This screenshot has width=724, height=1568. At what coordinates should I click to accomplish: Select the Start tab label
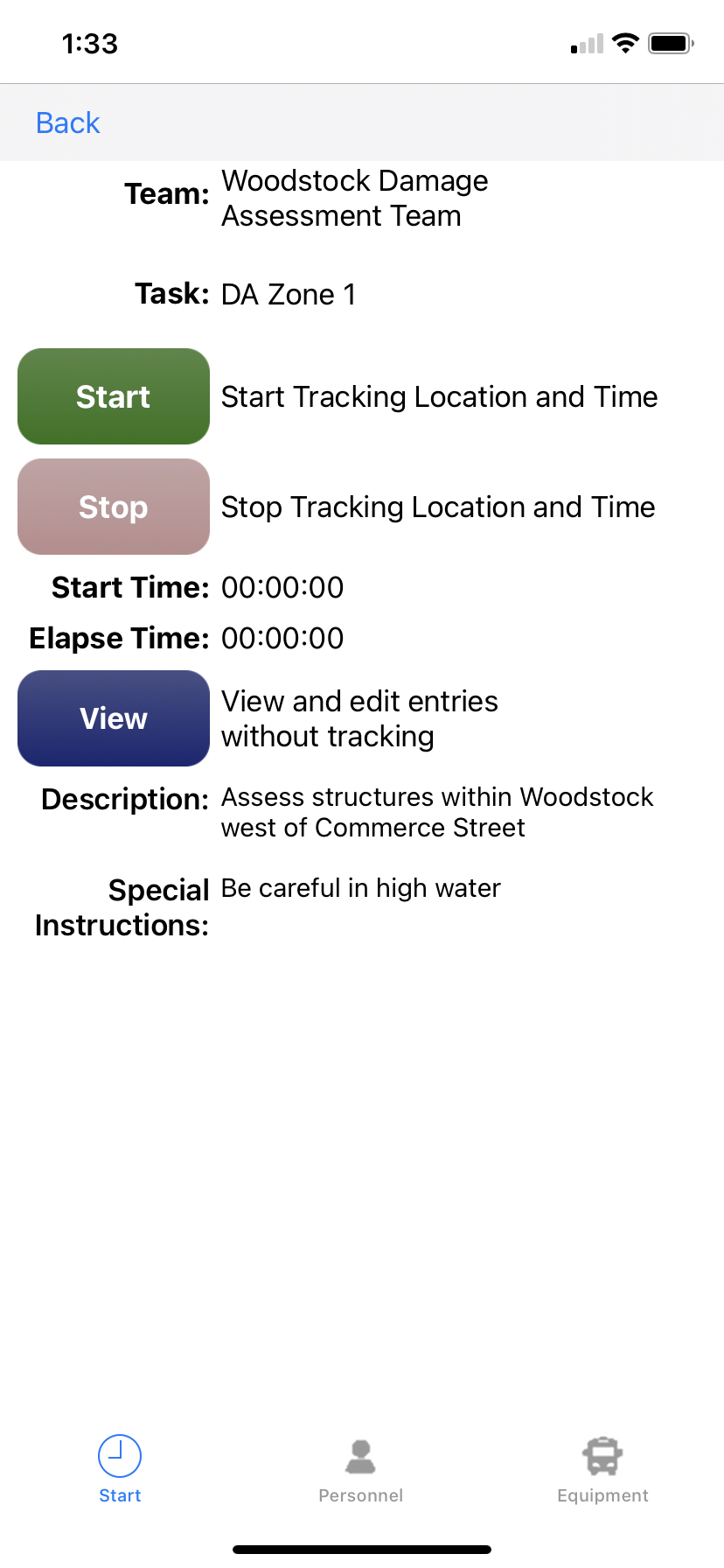click(x=120, y=1494)
